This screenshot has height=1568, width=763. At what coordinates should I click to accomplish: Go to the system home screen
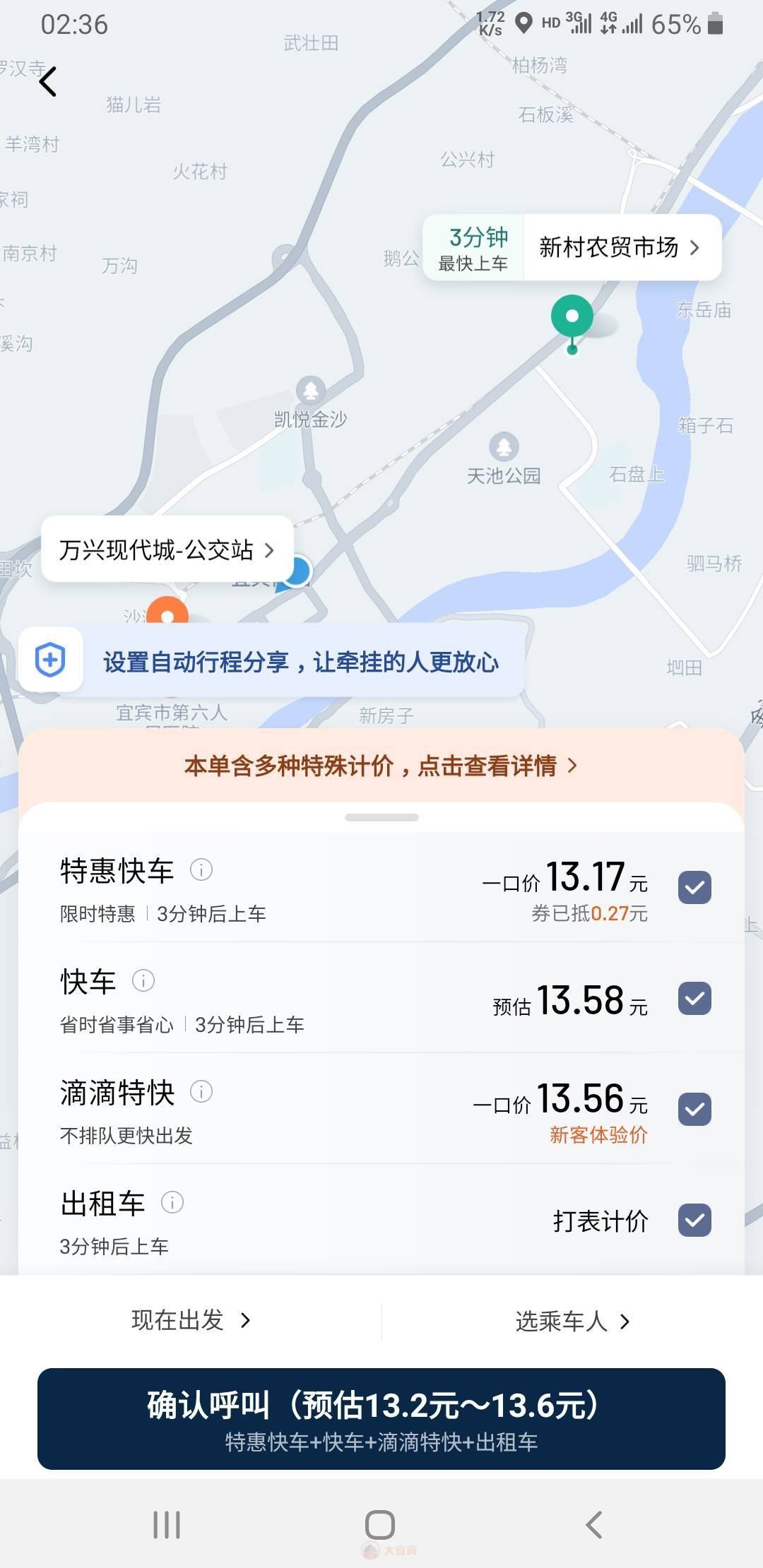pyautogui.click(x=380, y=1524)
